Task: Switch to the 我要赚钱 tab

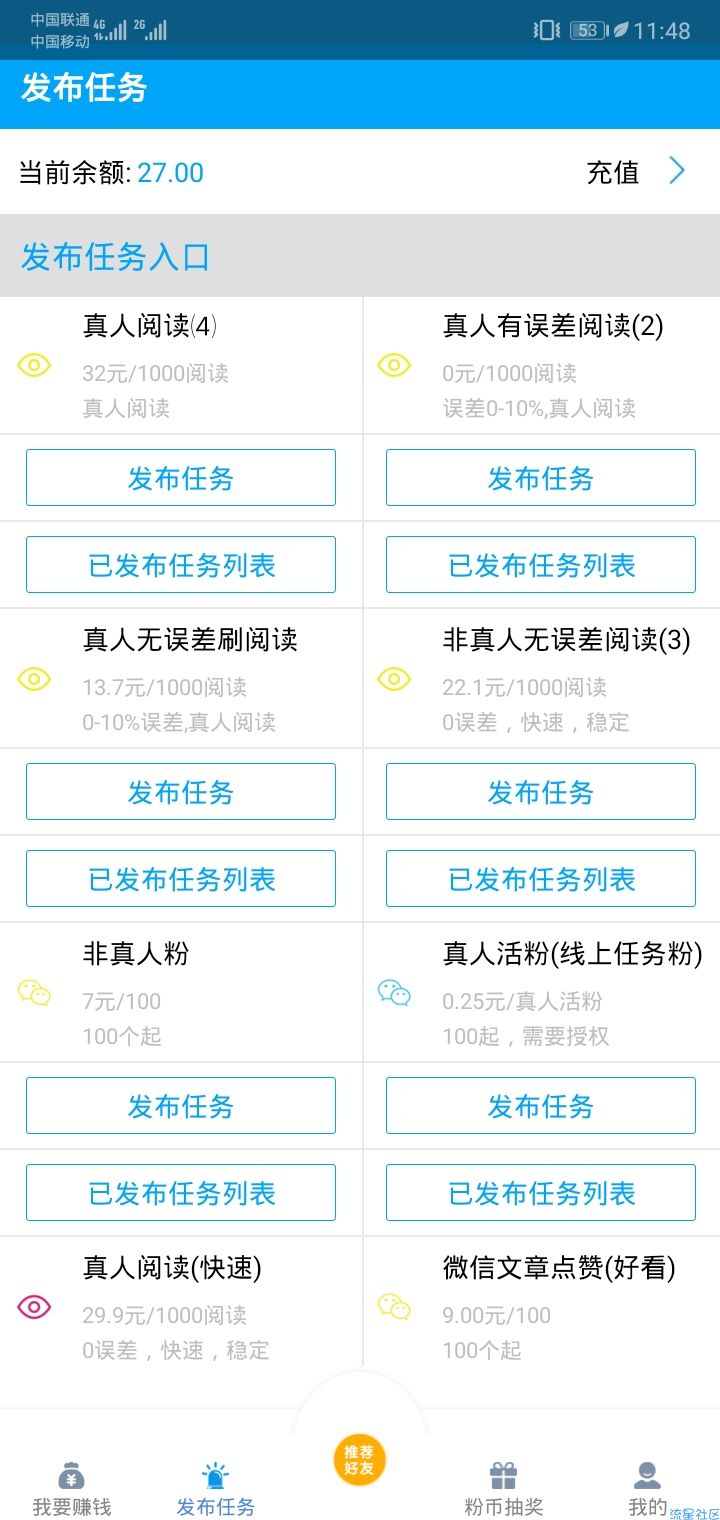Action: [72, 1489]
